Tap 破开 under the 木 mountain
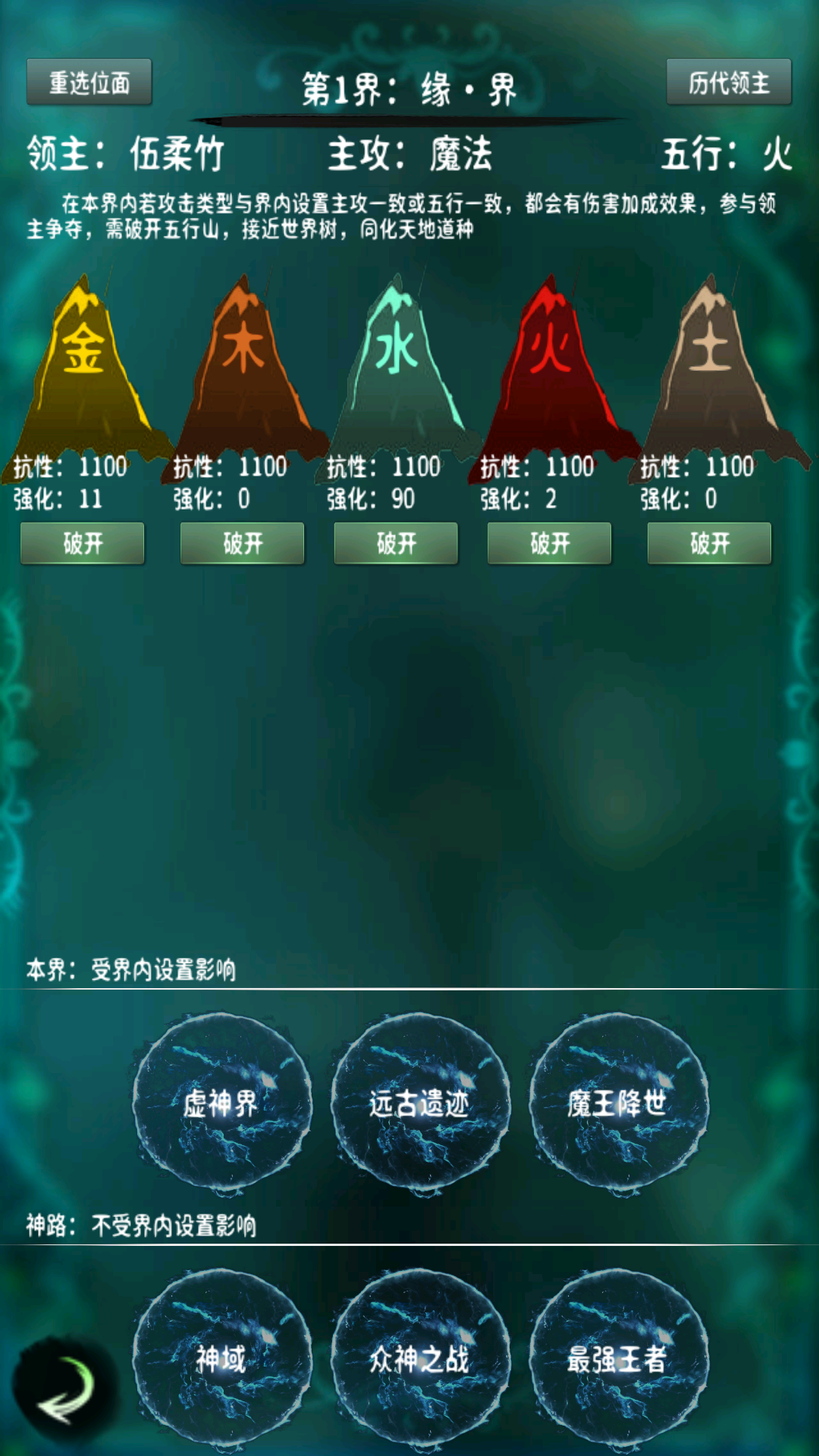Screen dimensions: 819x1456 pos(242,543)
